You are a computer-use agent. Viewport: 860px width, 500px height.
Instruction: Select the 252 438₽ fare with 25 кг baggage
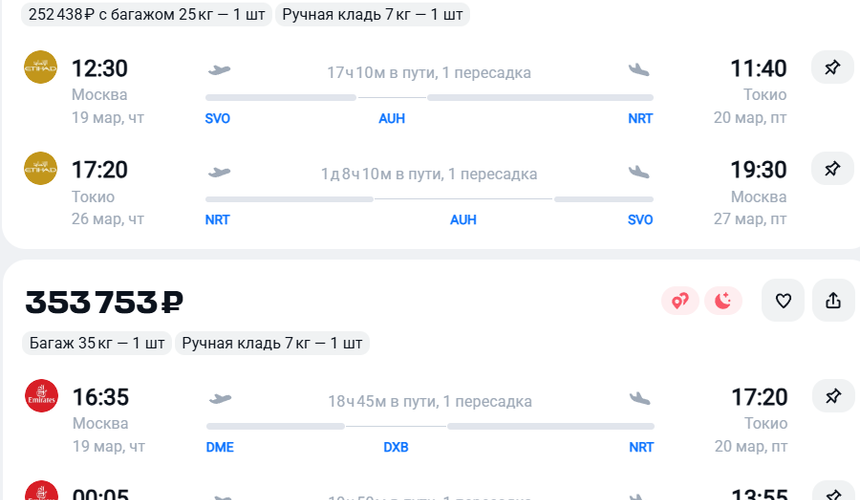pos(145,15)
